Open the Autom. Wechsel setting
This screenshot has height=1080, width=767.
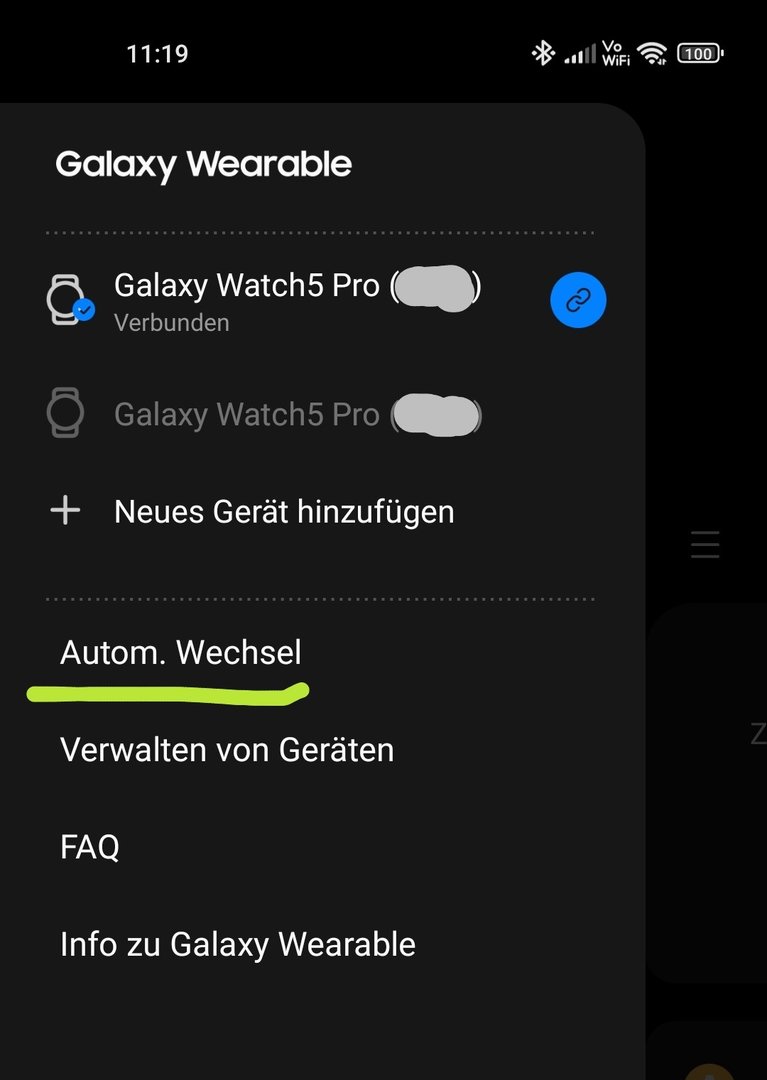[180, 653]
